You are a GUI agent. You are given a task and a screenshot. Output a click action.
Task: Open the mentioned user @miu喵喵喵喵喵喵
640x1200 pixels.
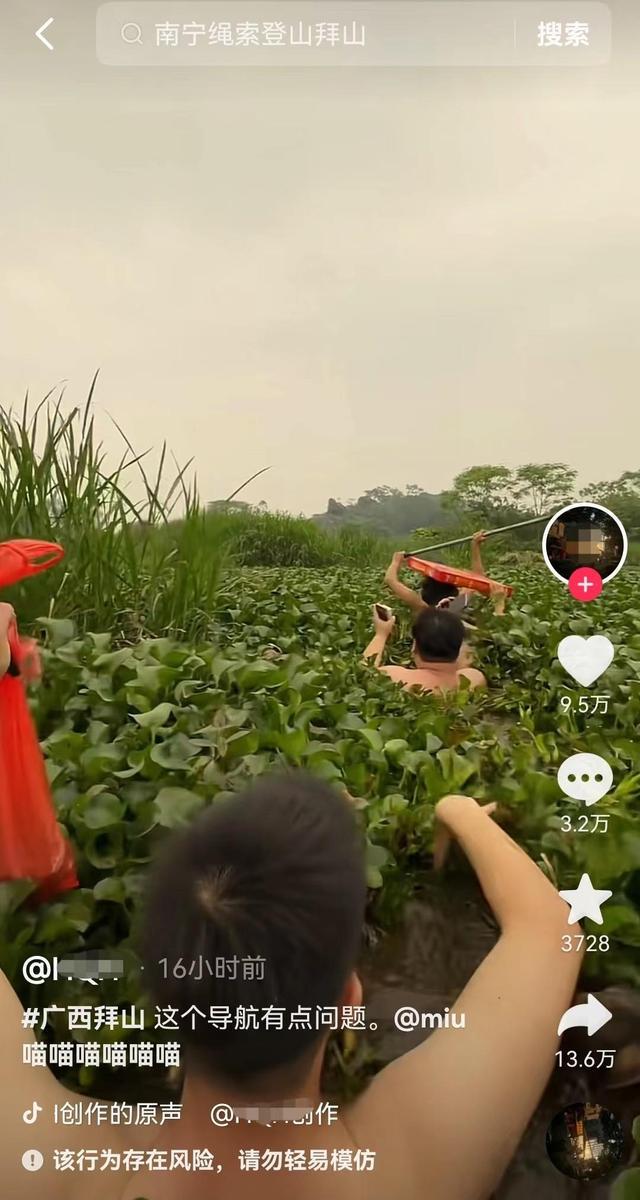(x=243, y=1036)
